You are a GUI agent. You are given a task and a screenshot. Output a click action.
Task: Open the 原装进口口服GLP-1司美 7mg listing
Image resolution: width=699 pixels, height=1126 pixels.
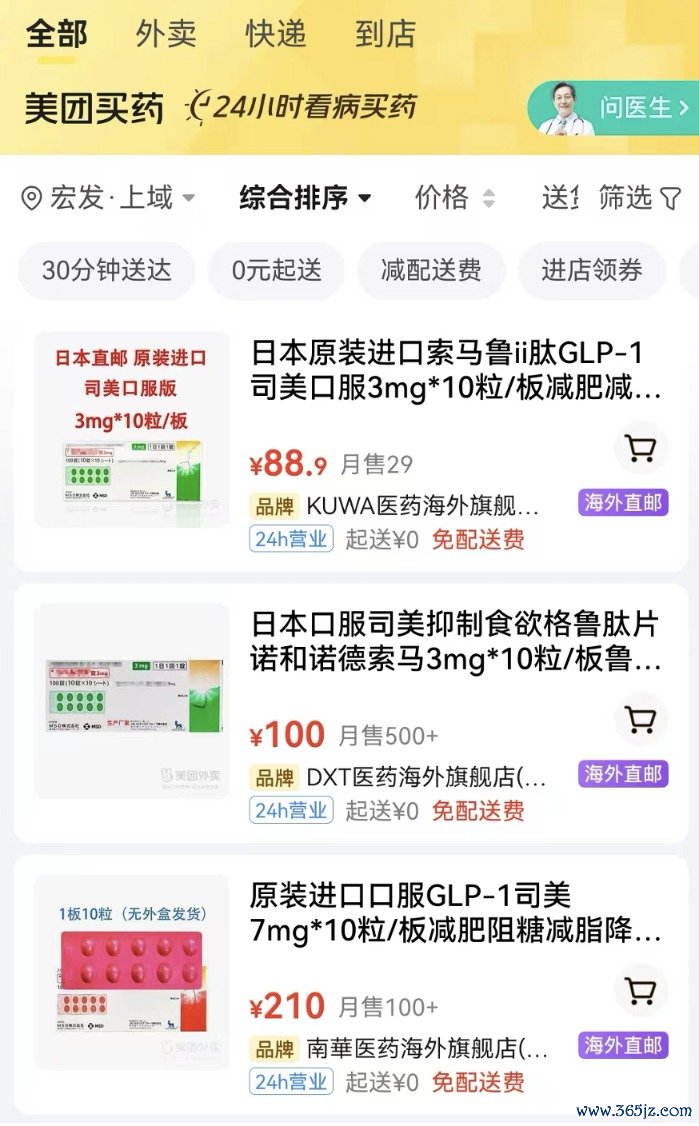point(455,913)
